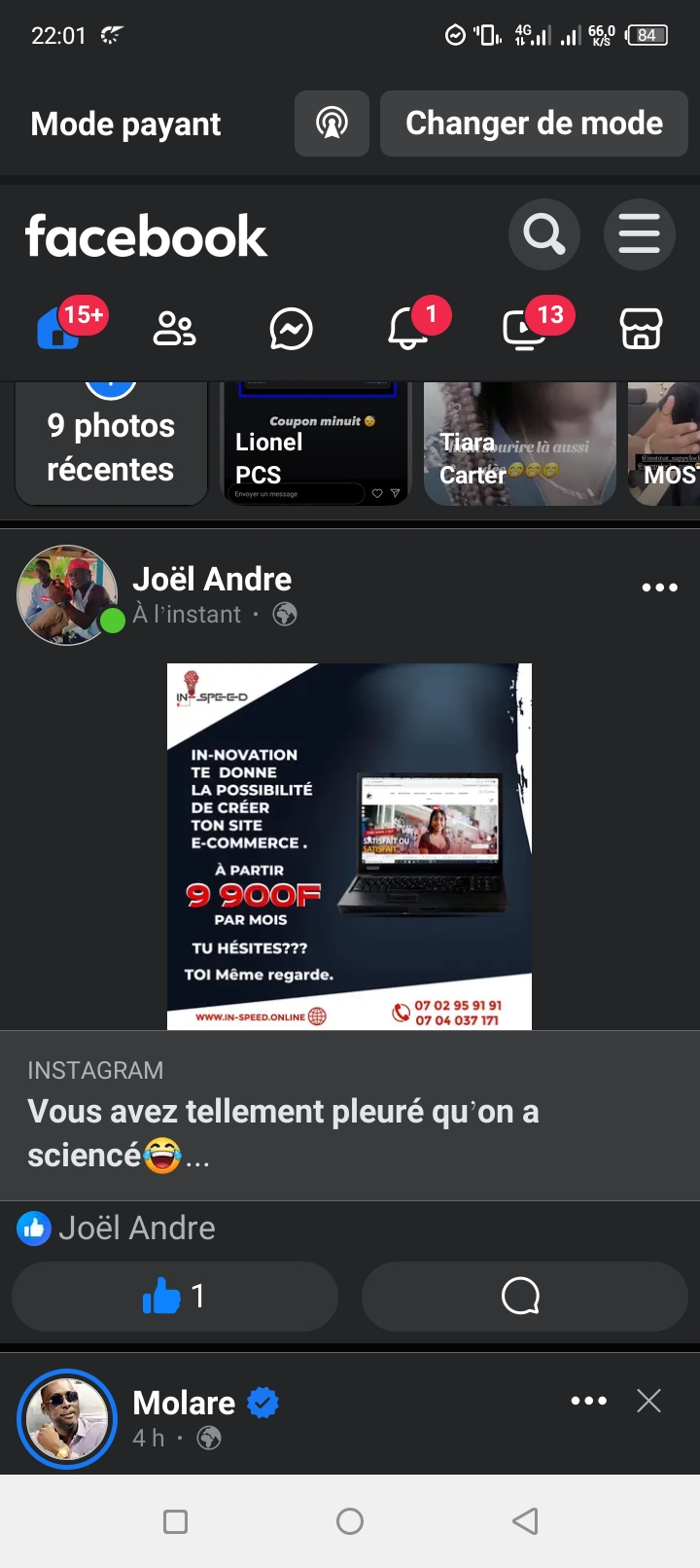Like Joël Andre's post

[x=175, y=1297]
